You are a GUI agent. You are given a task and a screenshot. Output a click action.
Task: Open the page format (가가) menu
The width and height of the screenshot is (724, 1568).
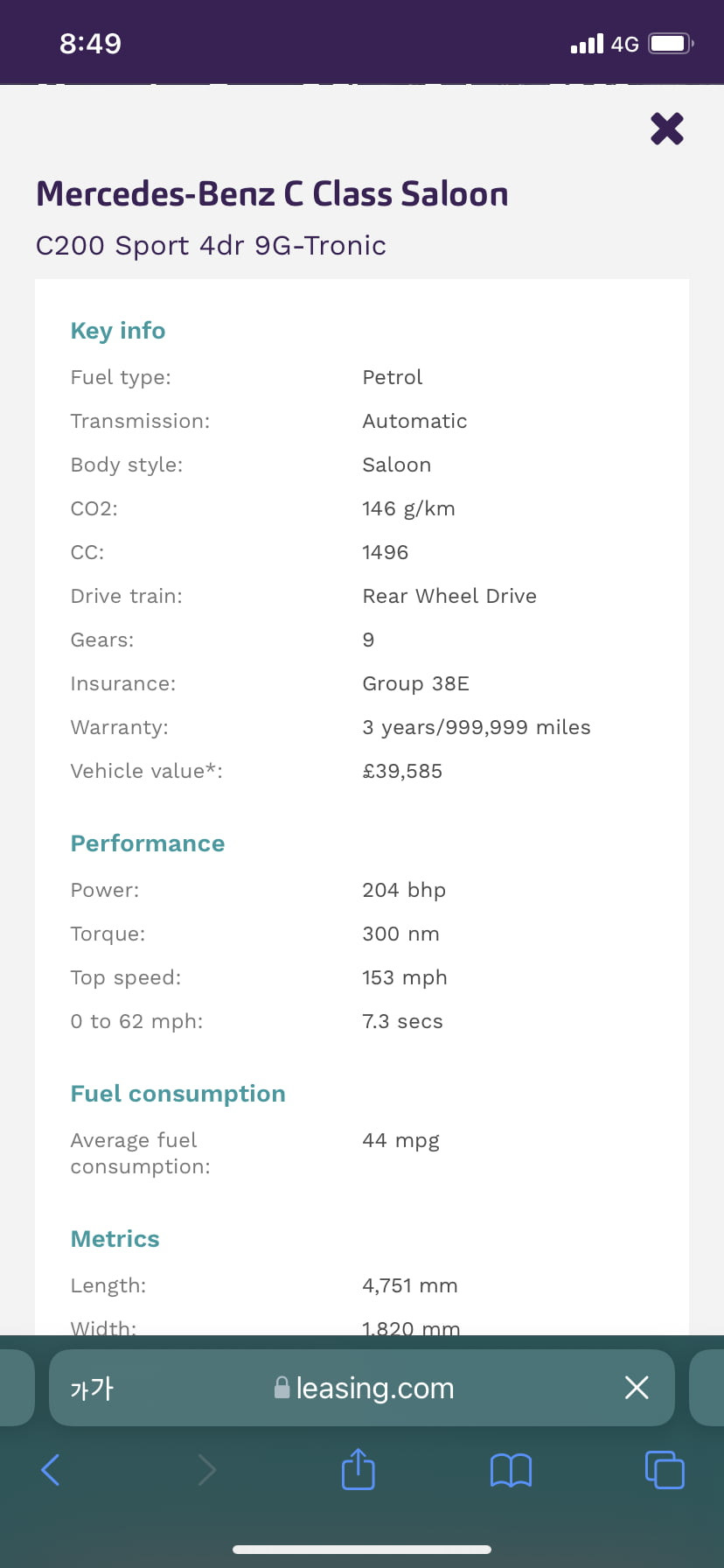[92, 1388]
